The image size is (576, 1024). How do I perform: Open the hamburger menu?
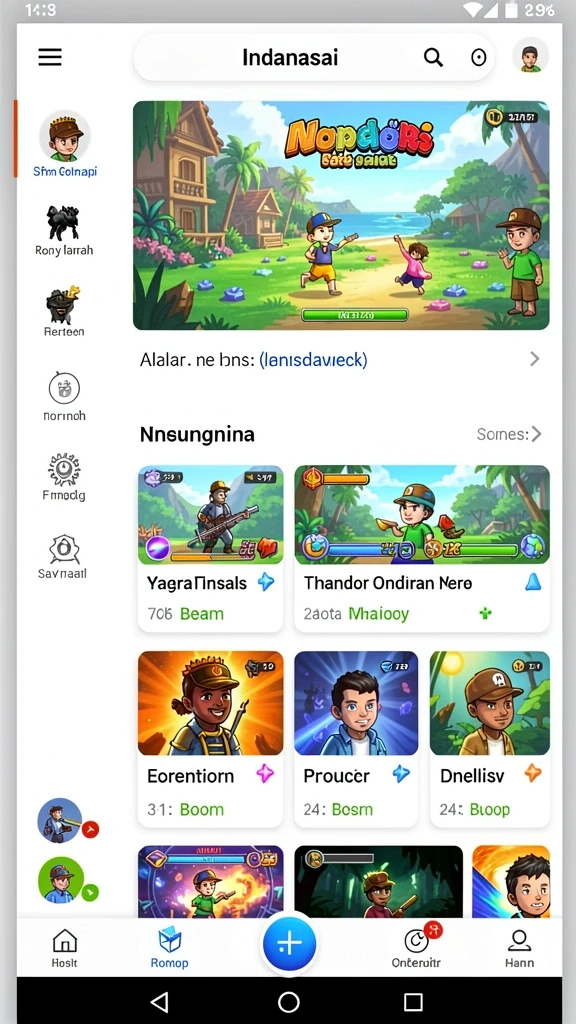click(50, 57)
